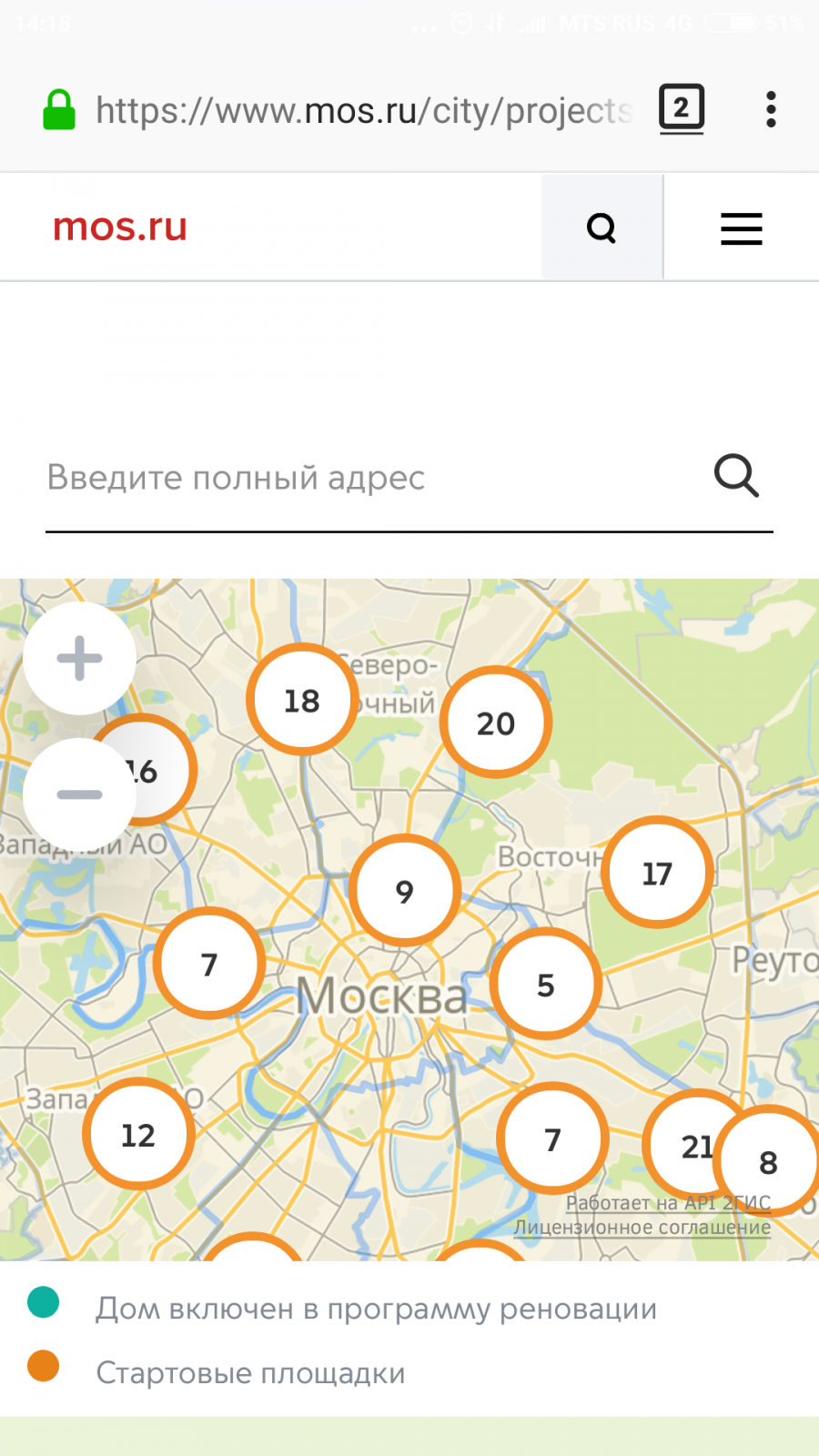Open the cluster marker with 8
The image size is (819, 1456).
click(768, 1161)
